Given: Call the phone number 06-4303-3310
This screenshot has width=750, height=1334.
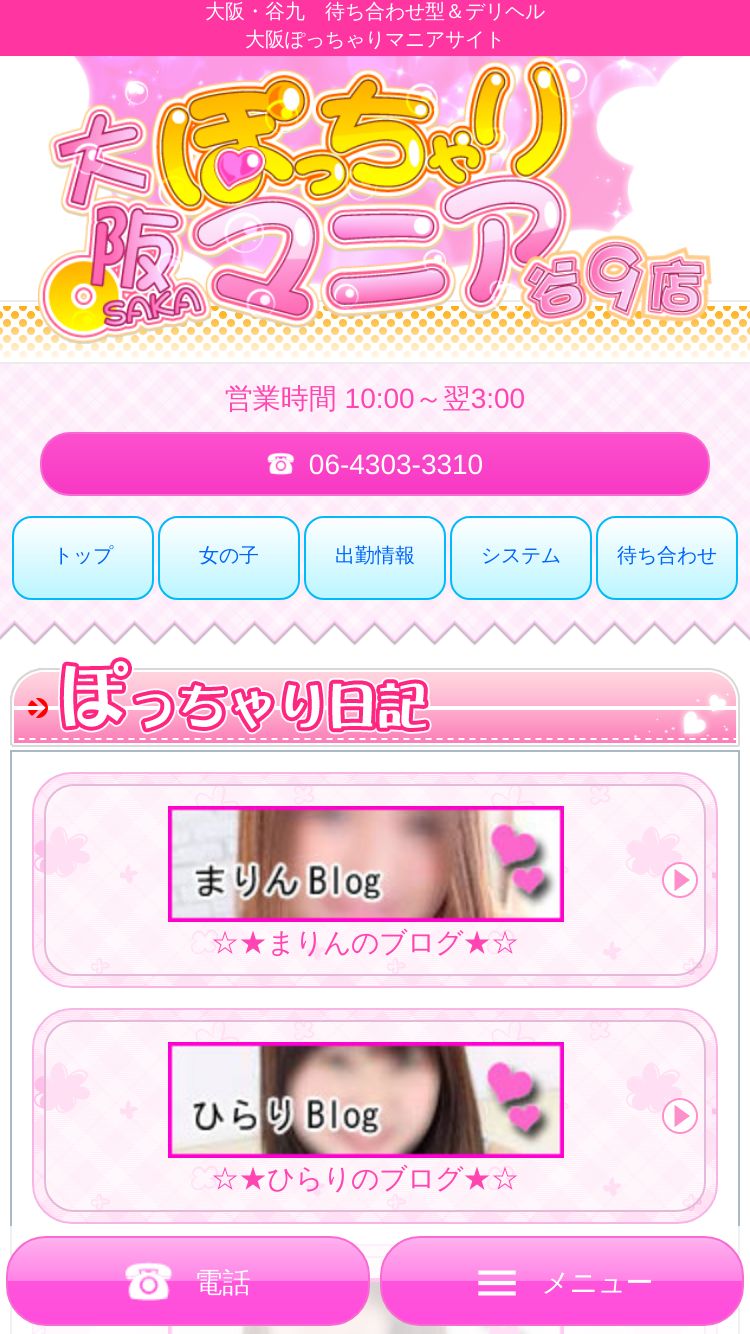Looking at the screenshot, I should (x=375, y=464).
